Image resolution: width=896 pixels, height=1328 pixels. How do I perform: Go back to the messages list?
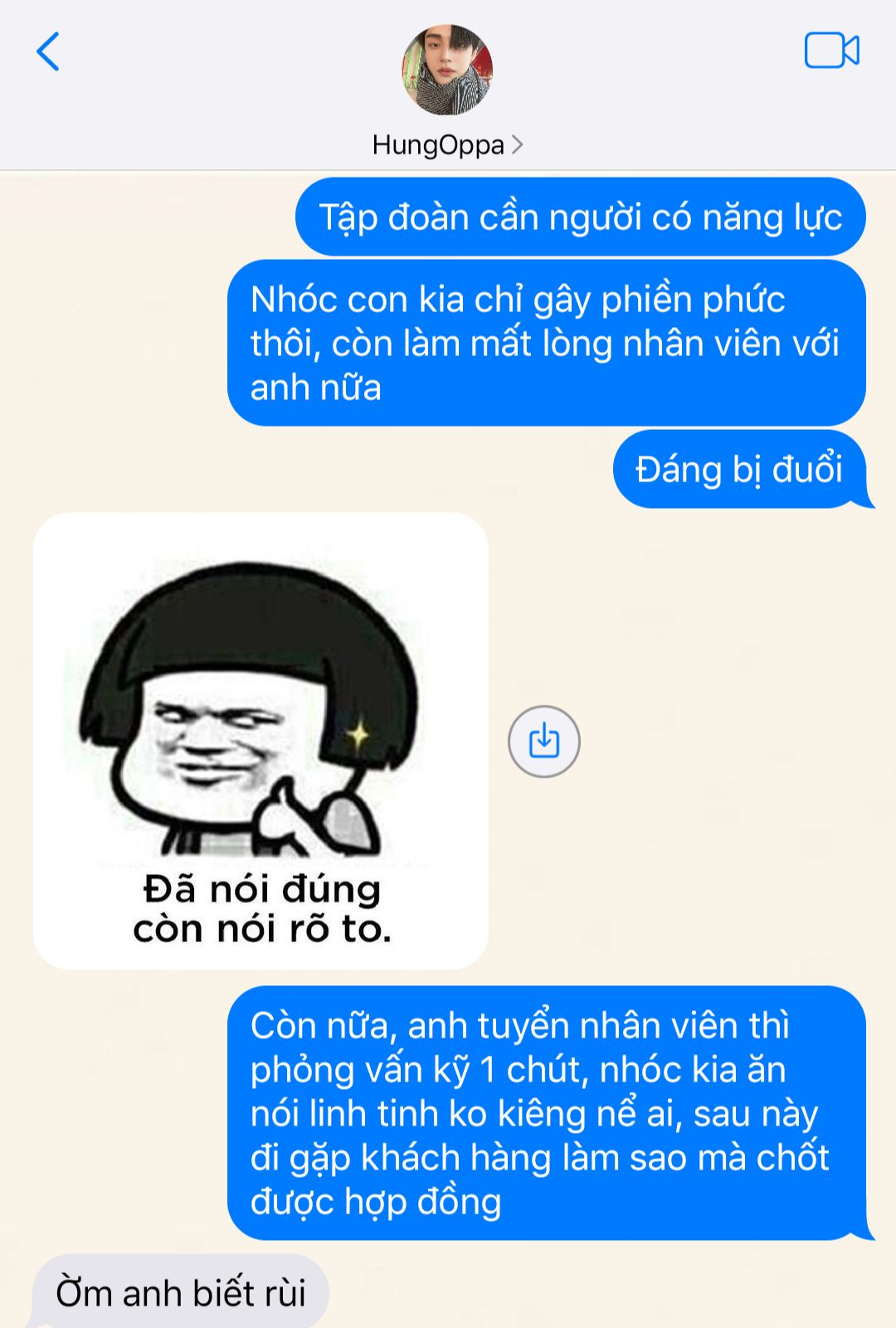coord(48,51)
